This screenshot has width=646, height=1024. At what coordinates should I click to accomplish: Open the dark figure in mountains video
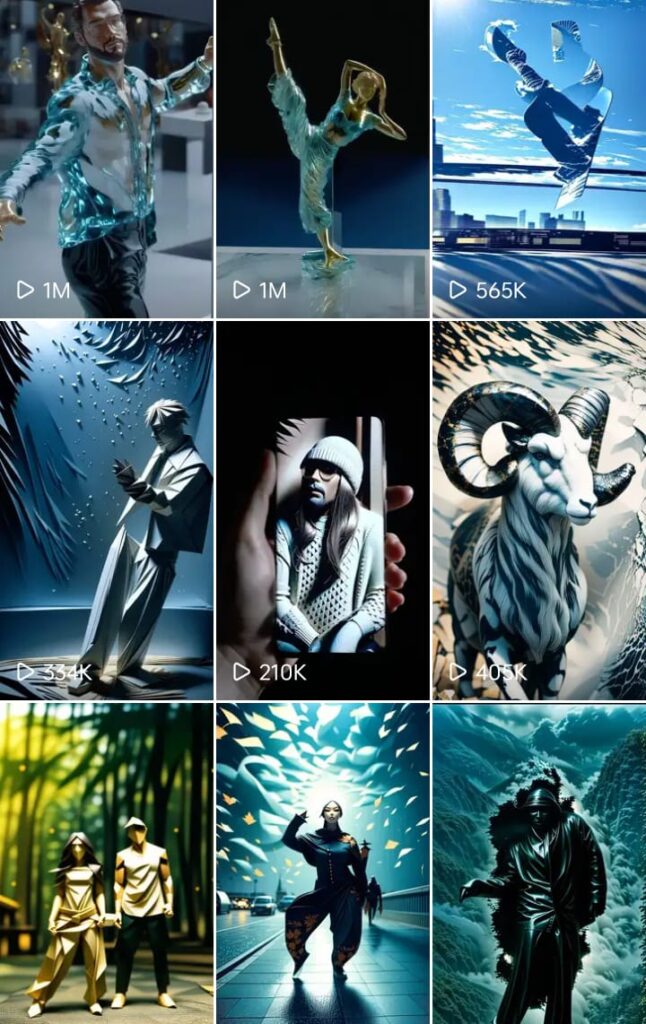539,863
